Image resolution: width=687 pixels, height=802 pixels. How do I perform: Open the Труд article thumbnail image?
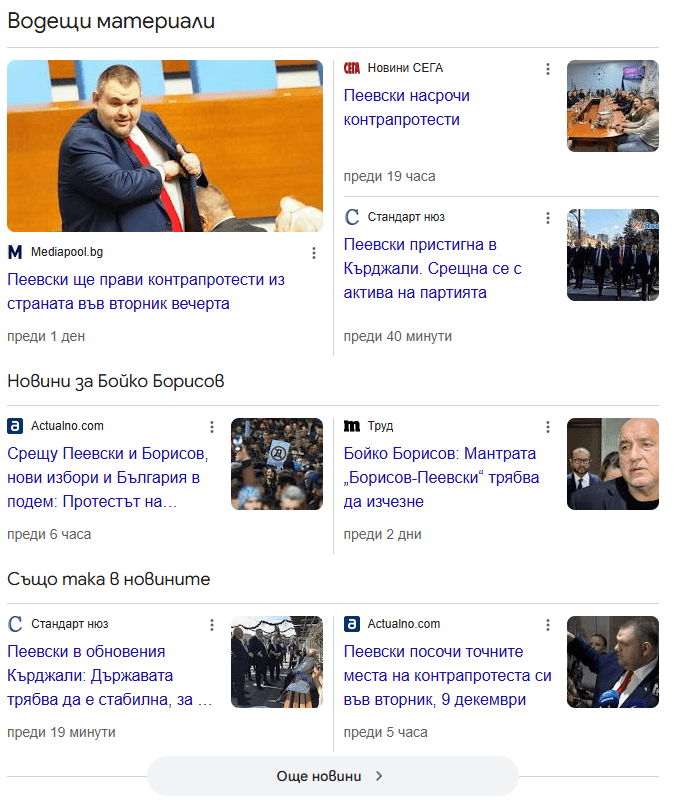(612, 464)
